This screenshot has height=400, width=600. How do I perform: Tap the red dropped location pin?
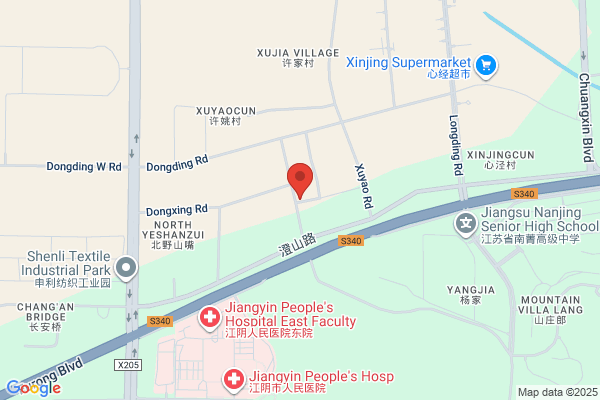[300, 180]
